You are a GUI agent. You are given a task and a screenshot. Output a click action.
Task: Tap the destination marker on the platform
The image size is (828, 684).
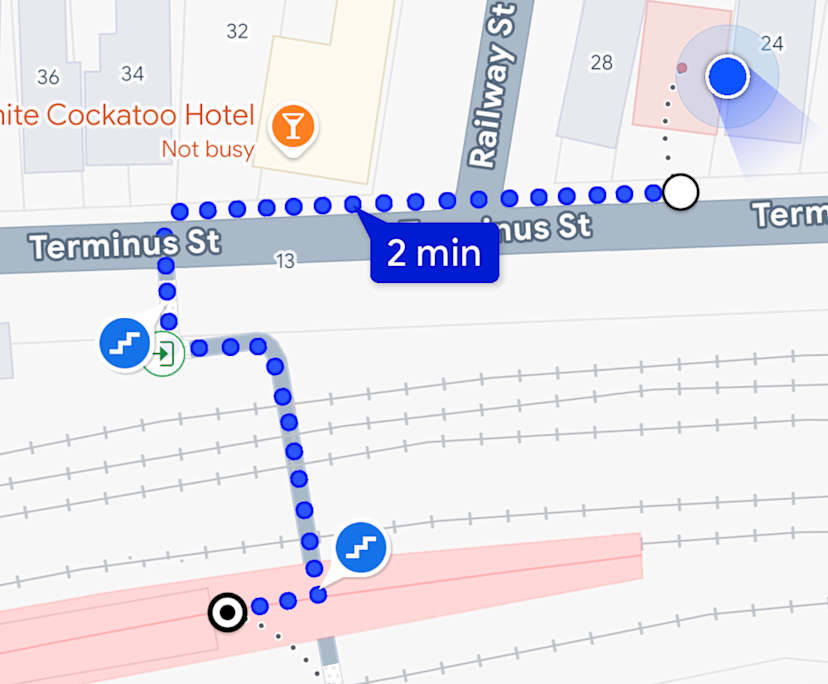228,612
